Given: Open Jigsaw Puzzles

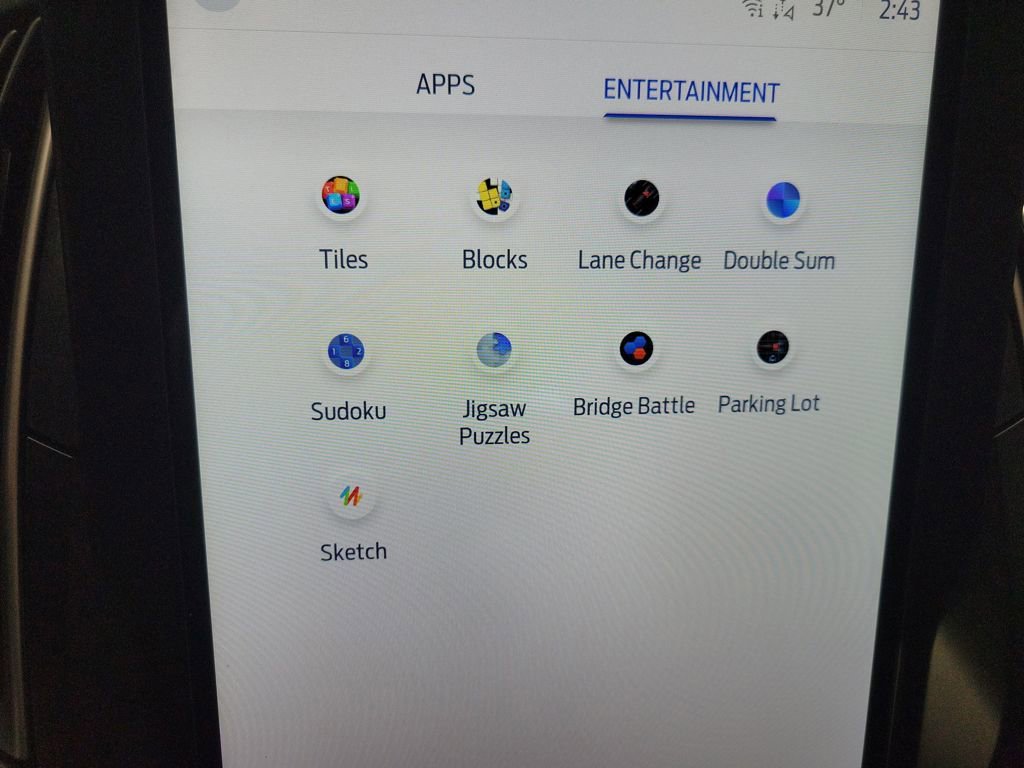Looking at the screenshot, I should click(494, 350).
